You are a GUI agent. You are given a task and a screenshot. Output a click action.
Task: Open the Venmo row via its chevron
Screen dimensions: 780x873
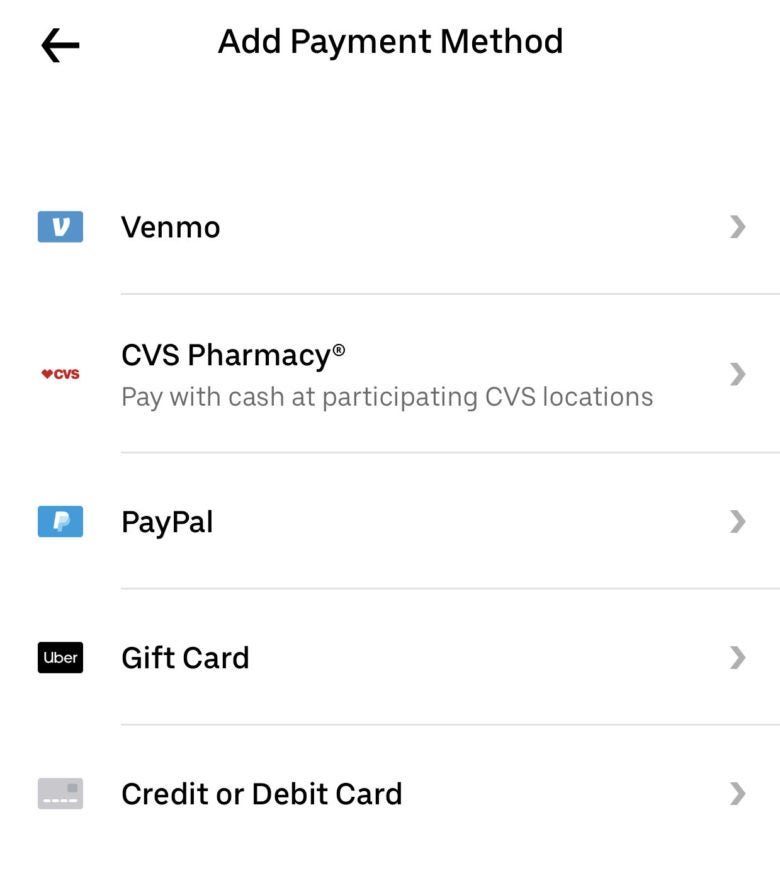coord(738,227)
